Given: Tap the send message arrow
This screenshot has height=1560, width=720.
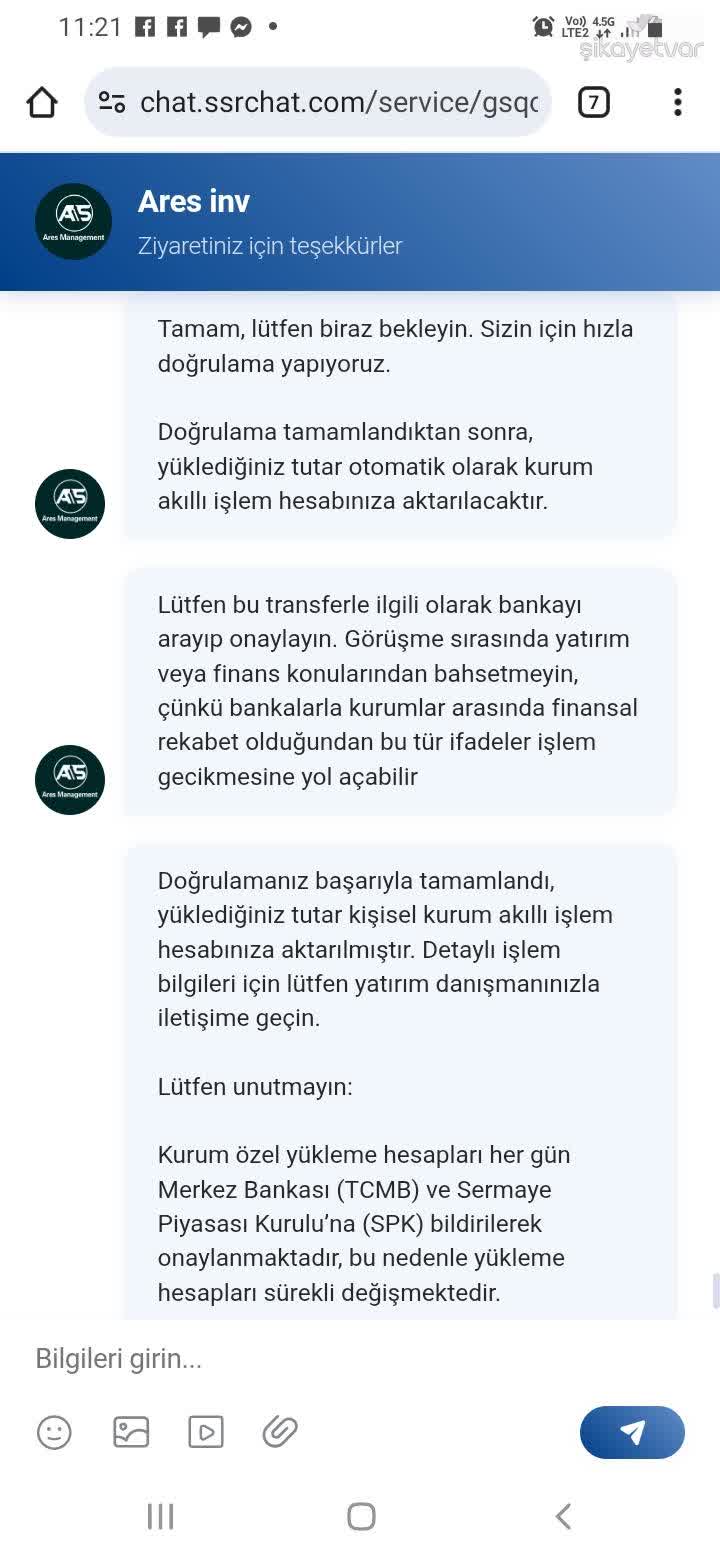Looking at the screenshot, I should 632,1432.
